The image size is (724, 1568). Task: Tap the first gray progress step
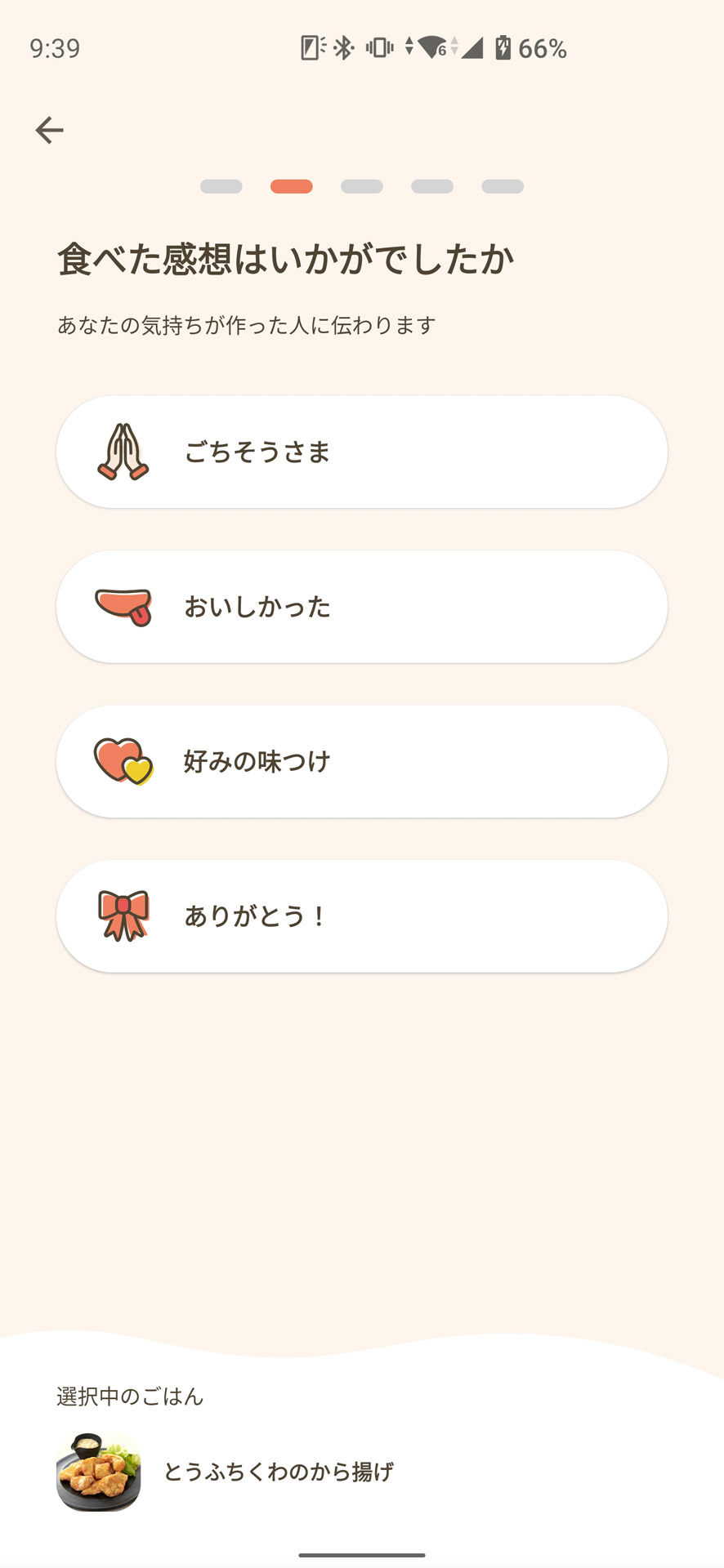(221, 185)
